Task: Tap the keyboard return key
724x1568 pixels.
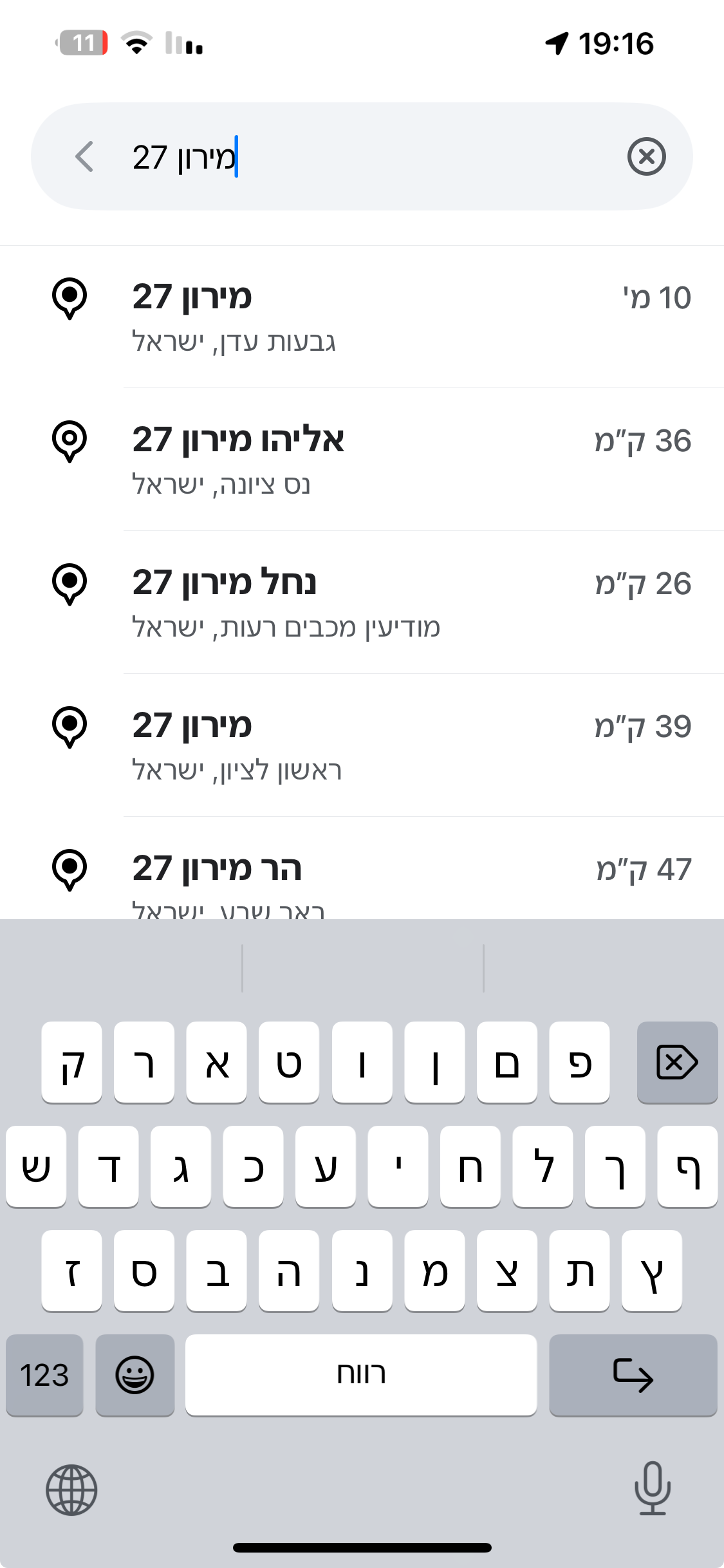Action: point(633,1375)
